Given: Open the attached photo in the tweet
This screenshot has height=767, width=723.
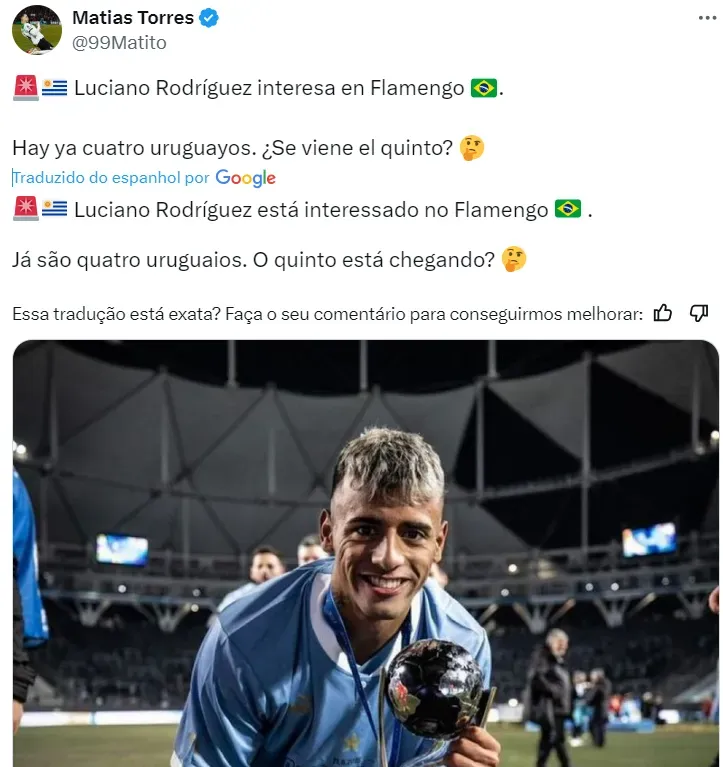Looking at the screenshot, I should [365, 553].
